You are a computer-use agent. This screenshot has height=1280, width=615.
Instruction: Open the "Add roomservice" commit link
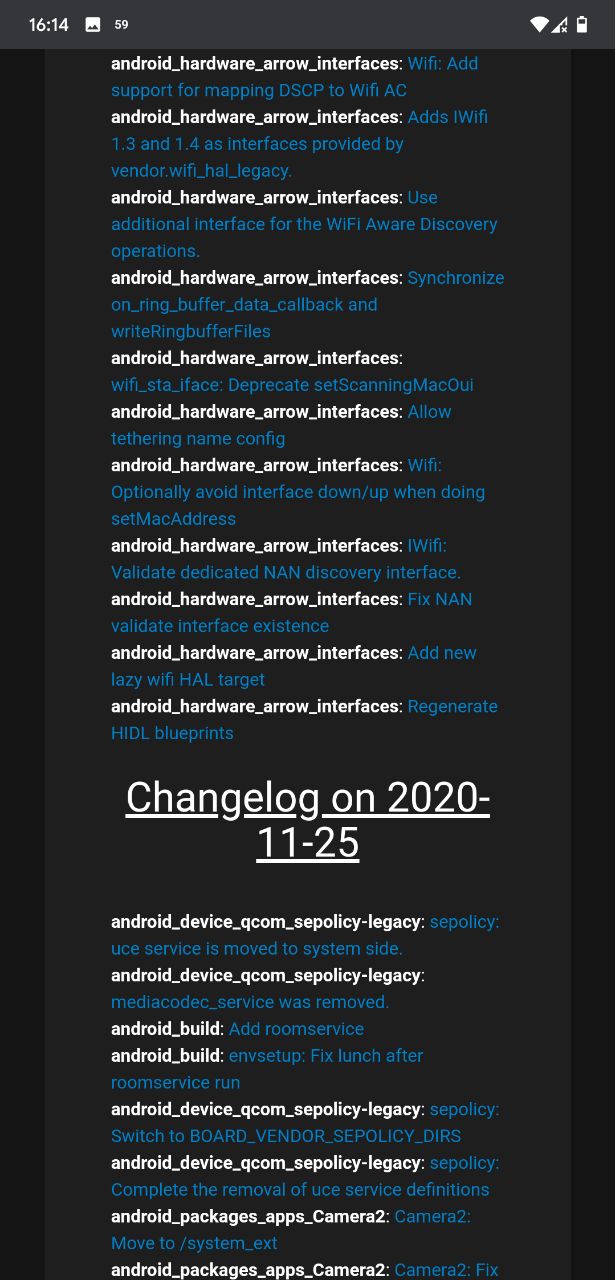pyautogui.click(x=296, y=1029)
